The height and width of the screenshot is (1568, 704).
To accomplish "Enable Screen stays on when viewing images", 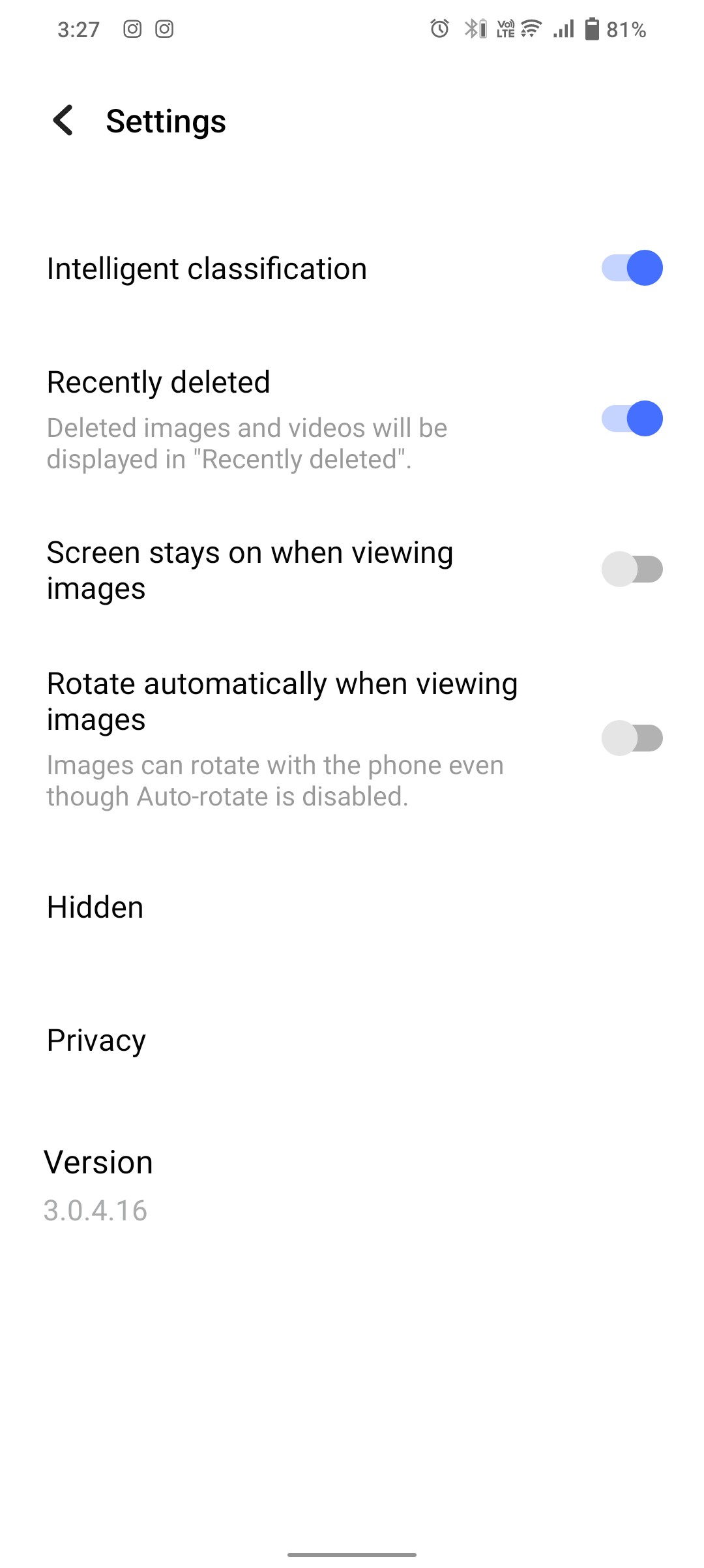I will (631, 569).
